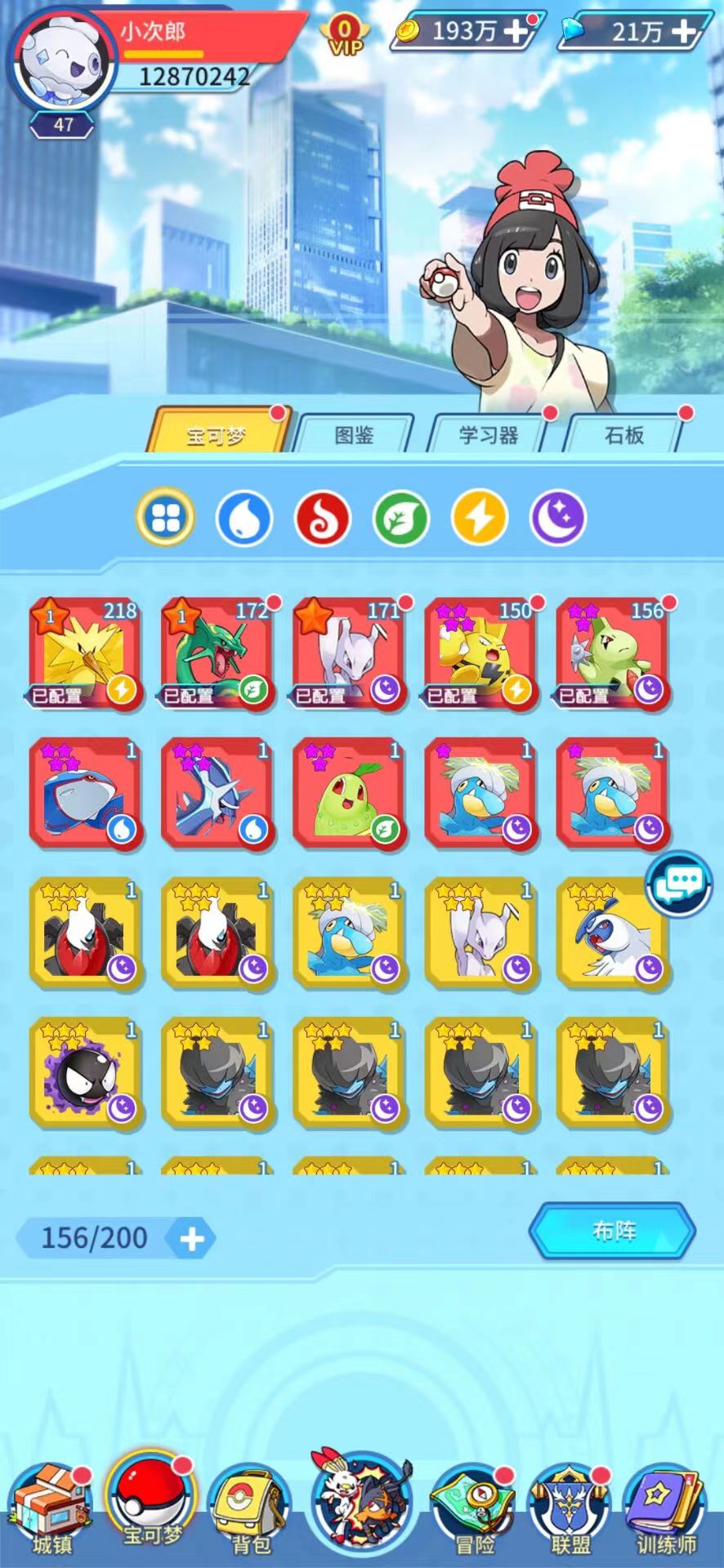Add more diamonds
Screen dimensions: 724x1568
coord(682,32)
